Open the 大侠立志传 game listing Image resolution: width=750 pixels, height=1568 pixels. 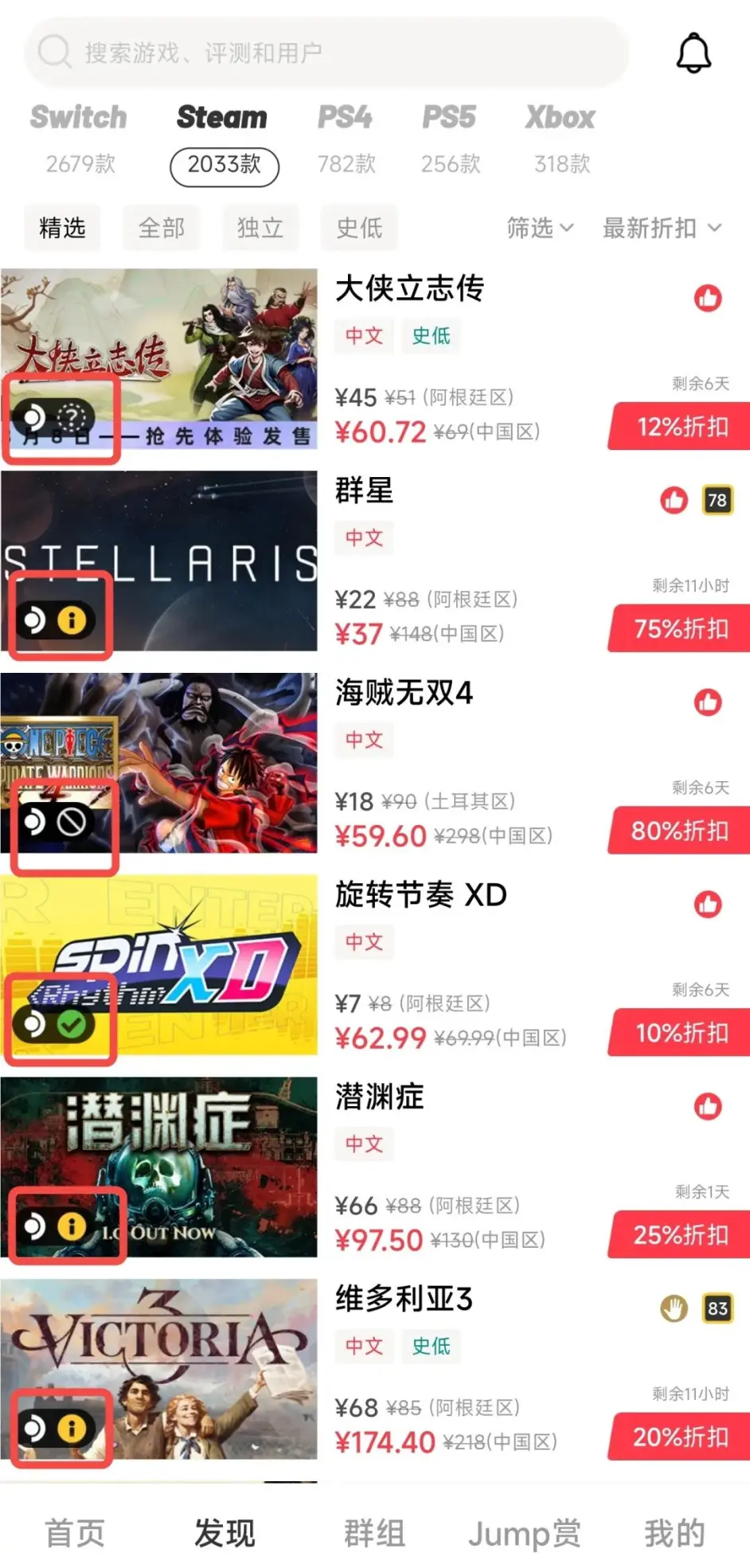(x=409, y=289)
